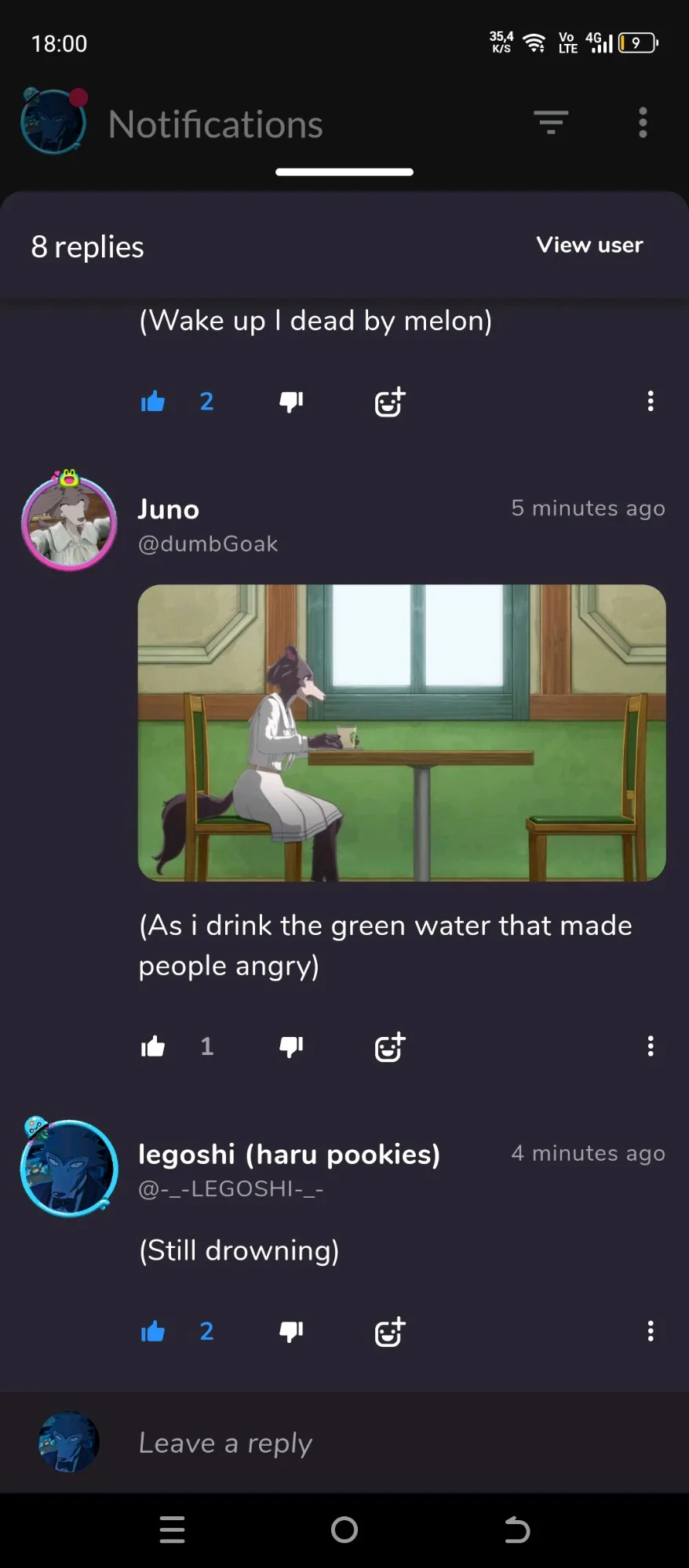This screenshot has height=1568, width=689.
Task: Add a reaction to Juno's reply
Action: pyautogui.click(x=389, y=1046)
